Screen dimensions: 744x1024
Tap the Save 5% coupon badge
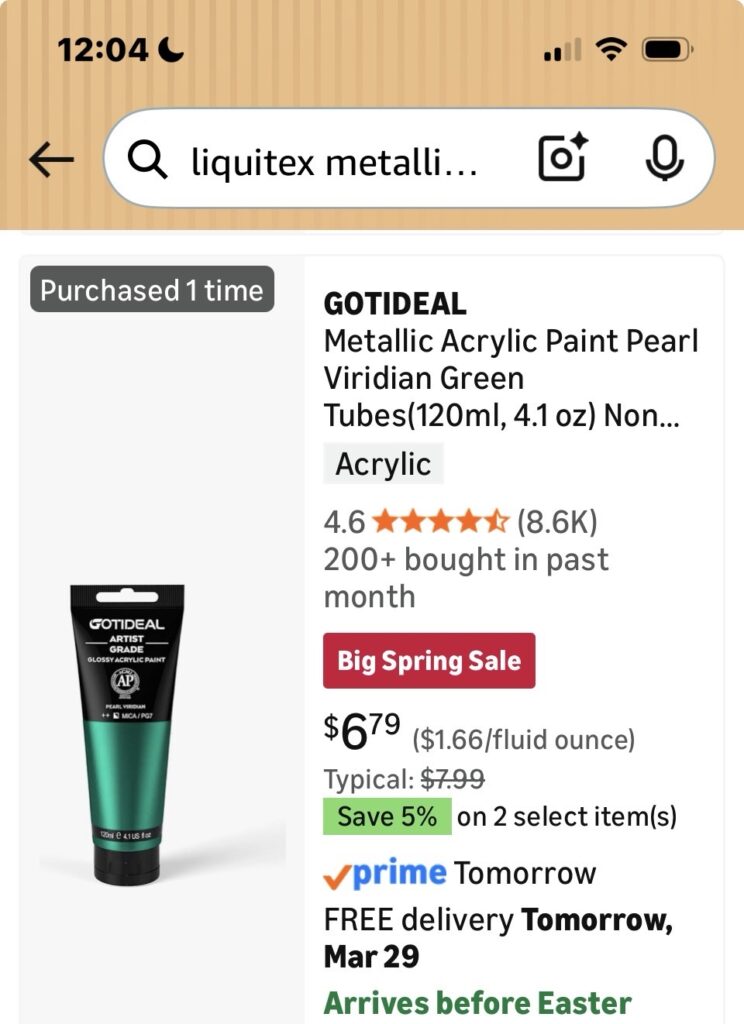(387, 817)
